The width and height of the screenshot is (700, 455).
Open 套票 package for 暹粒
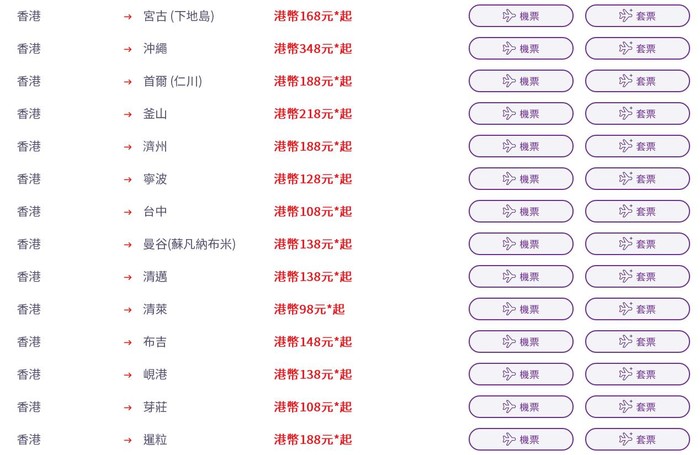pyautogui.click(x=637, y=440)
